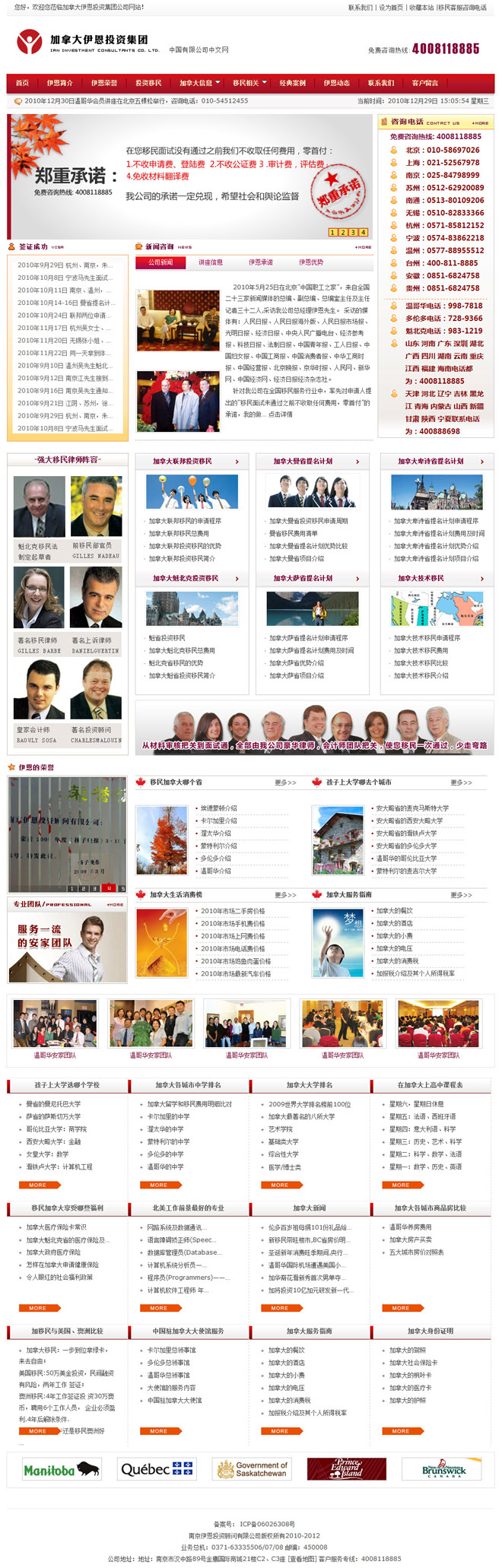Switch to the 讲座信息 news tab
The height and width of the screenshot is (1568, 502).
click(211, 262)
